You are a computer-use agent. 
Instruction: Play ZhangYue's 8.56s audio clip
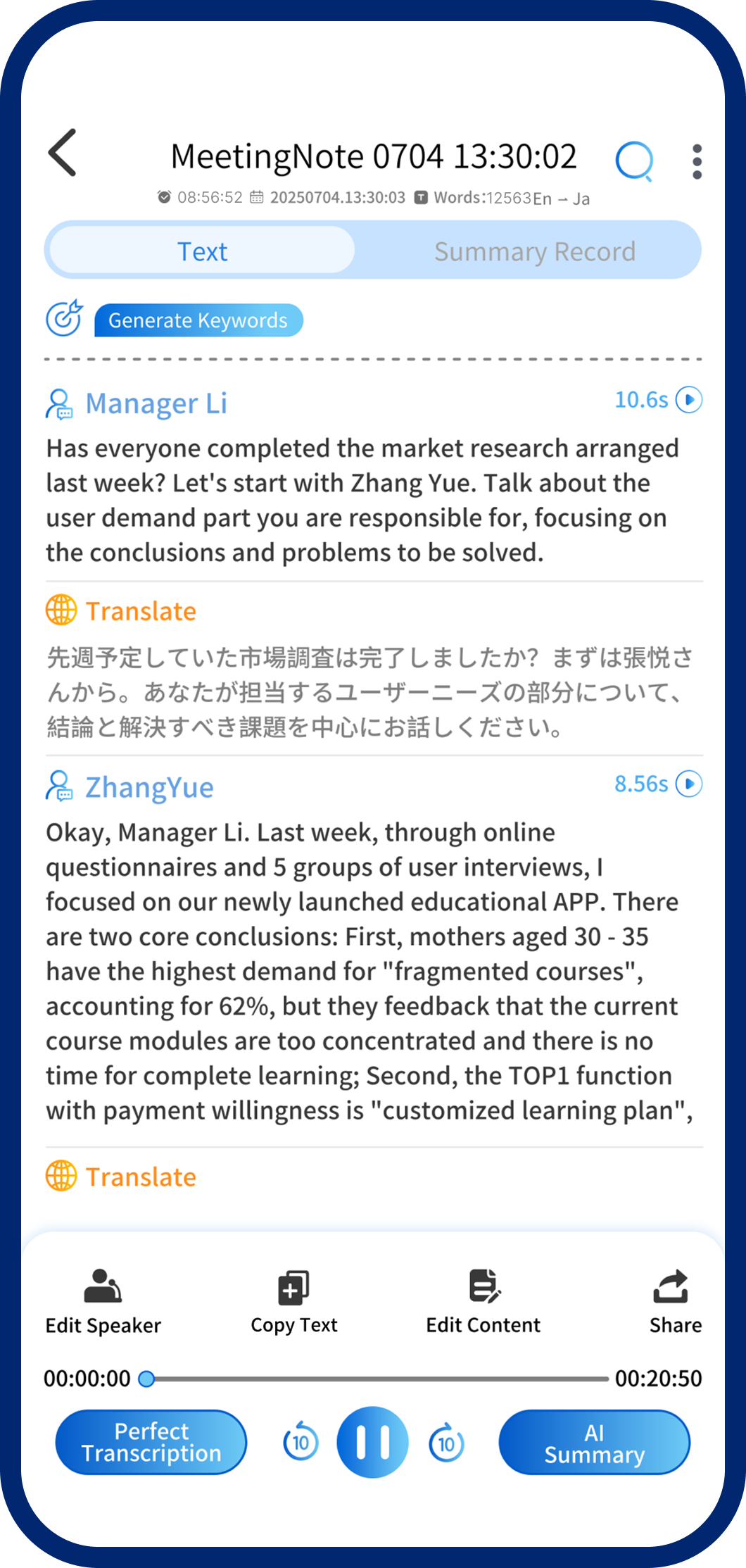689,784
